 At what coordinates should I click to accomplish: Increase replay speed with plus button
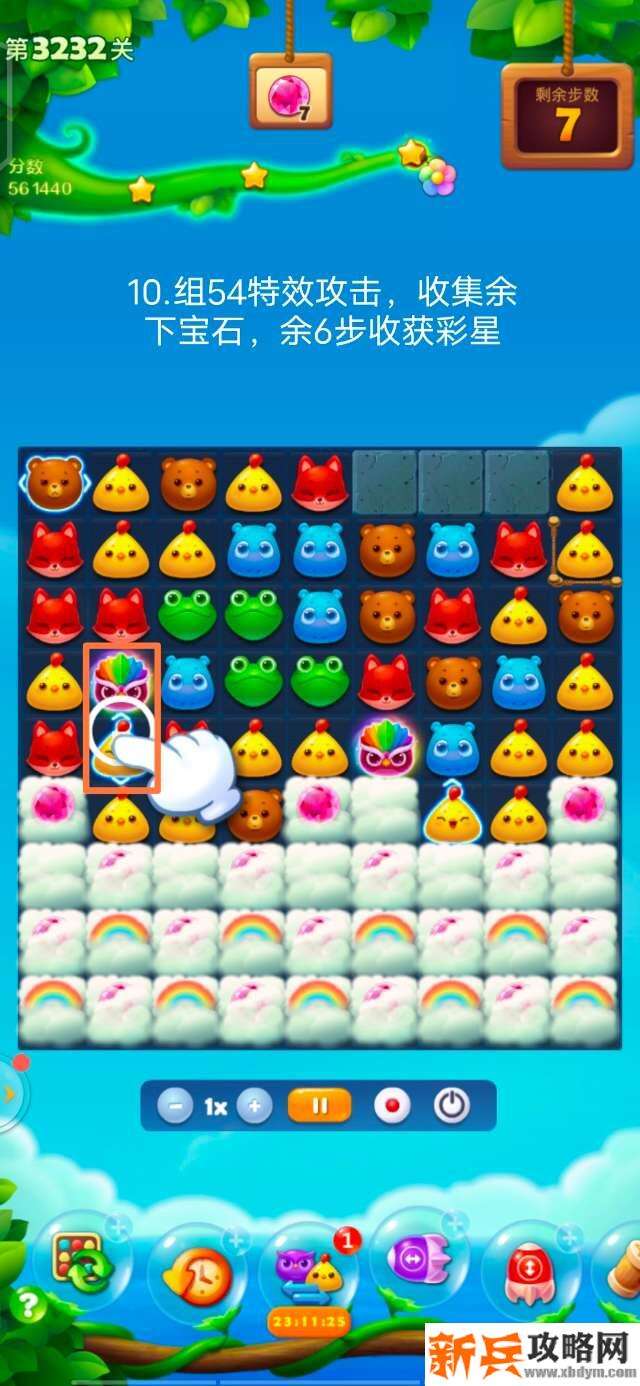point(255,1107)
